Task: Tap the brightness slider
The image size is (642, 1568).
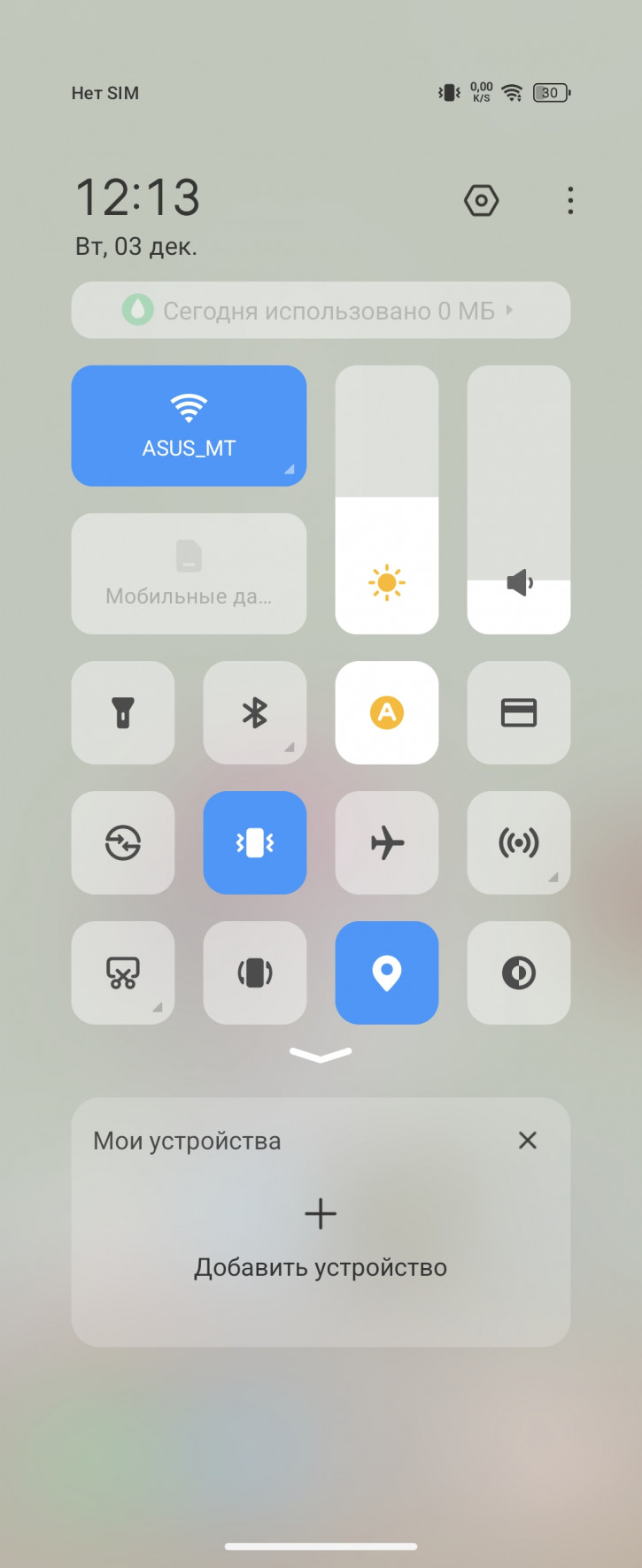Action: (x=387, y=500)
